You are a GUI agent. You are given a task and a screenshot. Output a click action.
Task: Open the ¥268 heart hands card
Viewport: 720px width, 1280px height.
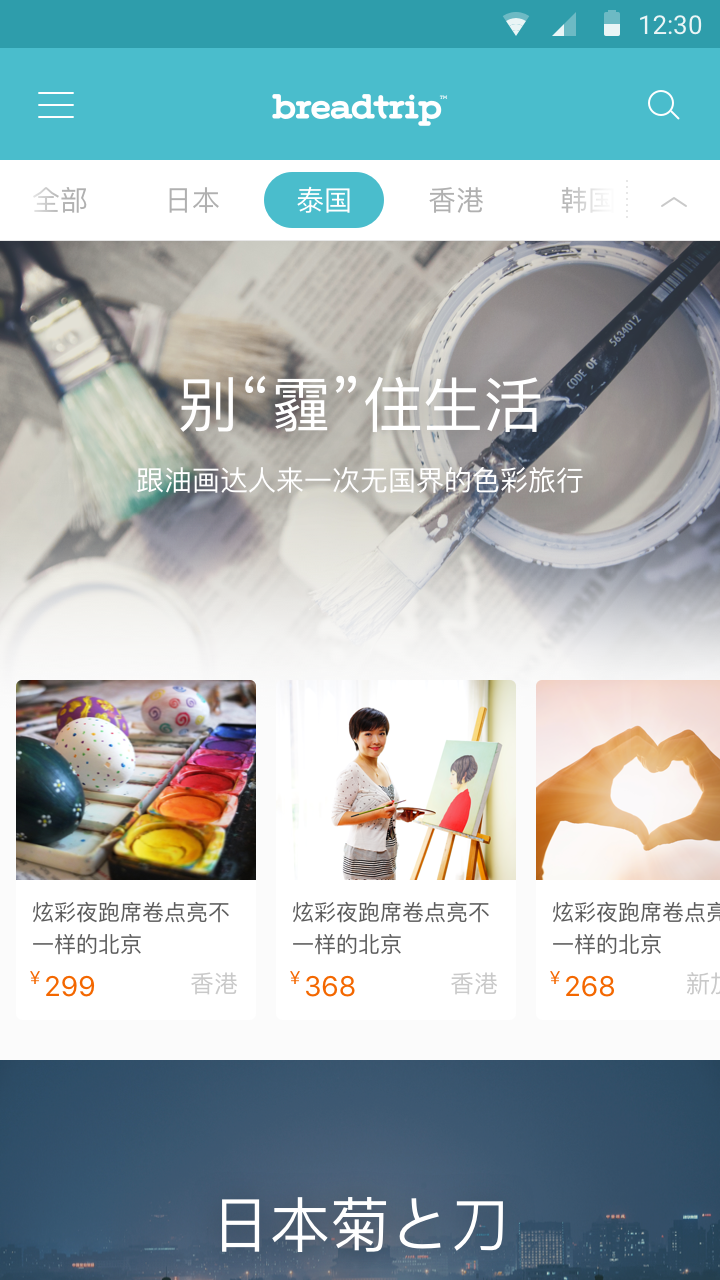[x=628, y=850]
